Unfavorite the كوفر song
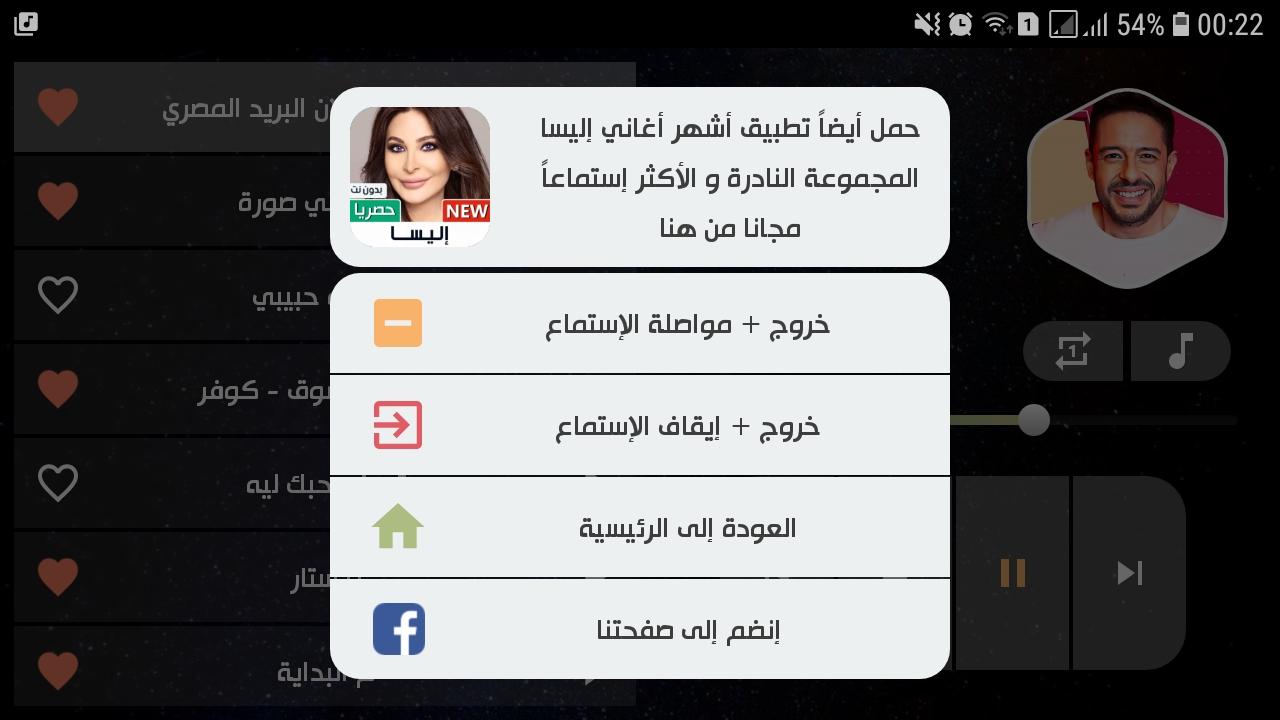The height and width of the screenshot is (720, 1280). click(58, 388)
